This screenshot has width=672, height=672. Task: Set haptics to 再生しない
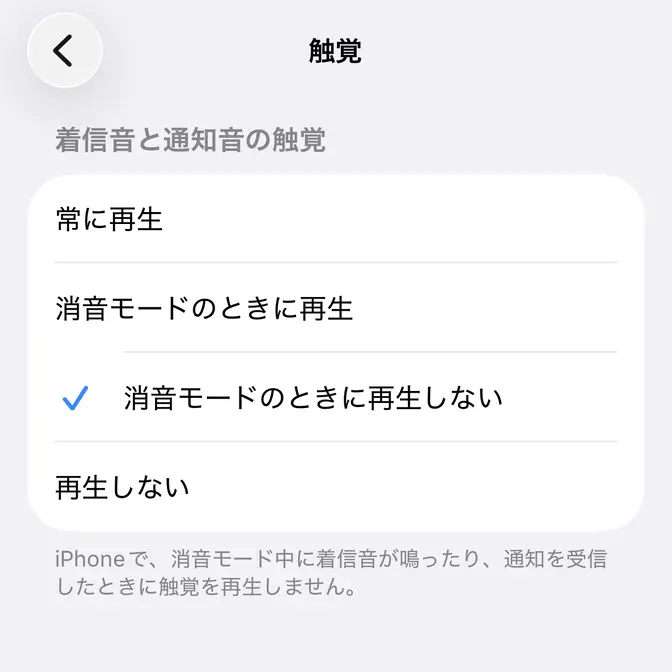336,487
